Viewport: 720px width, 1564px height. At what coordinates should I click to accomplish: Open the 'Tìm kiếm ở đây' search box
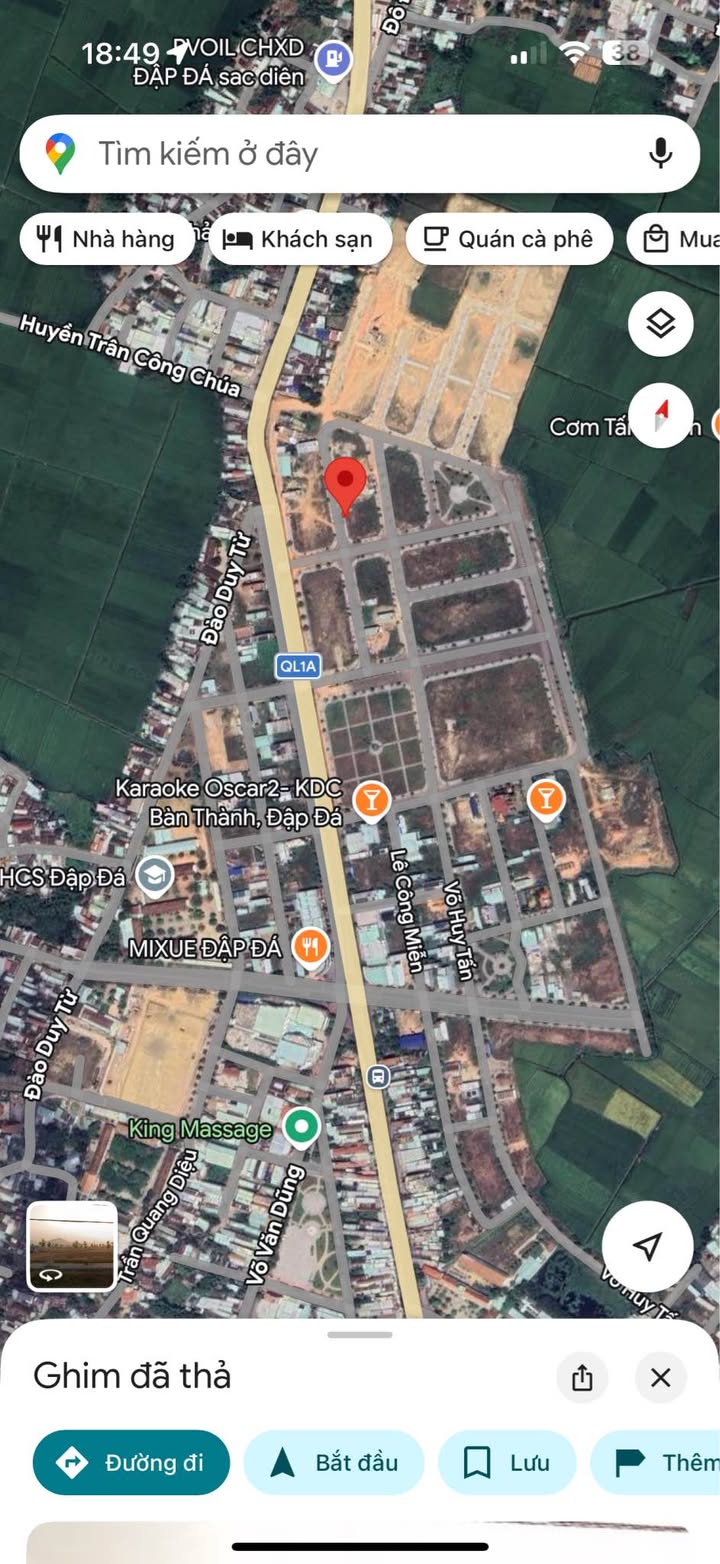click(x=340, y=154)
